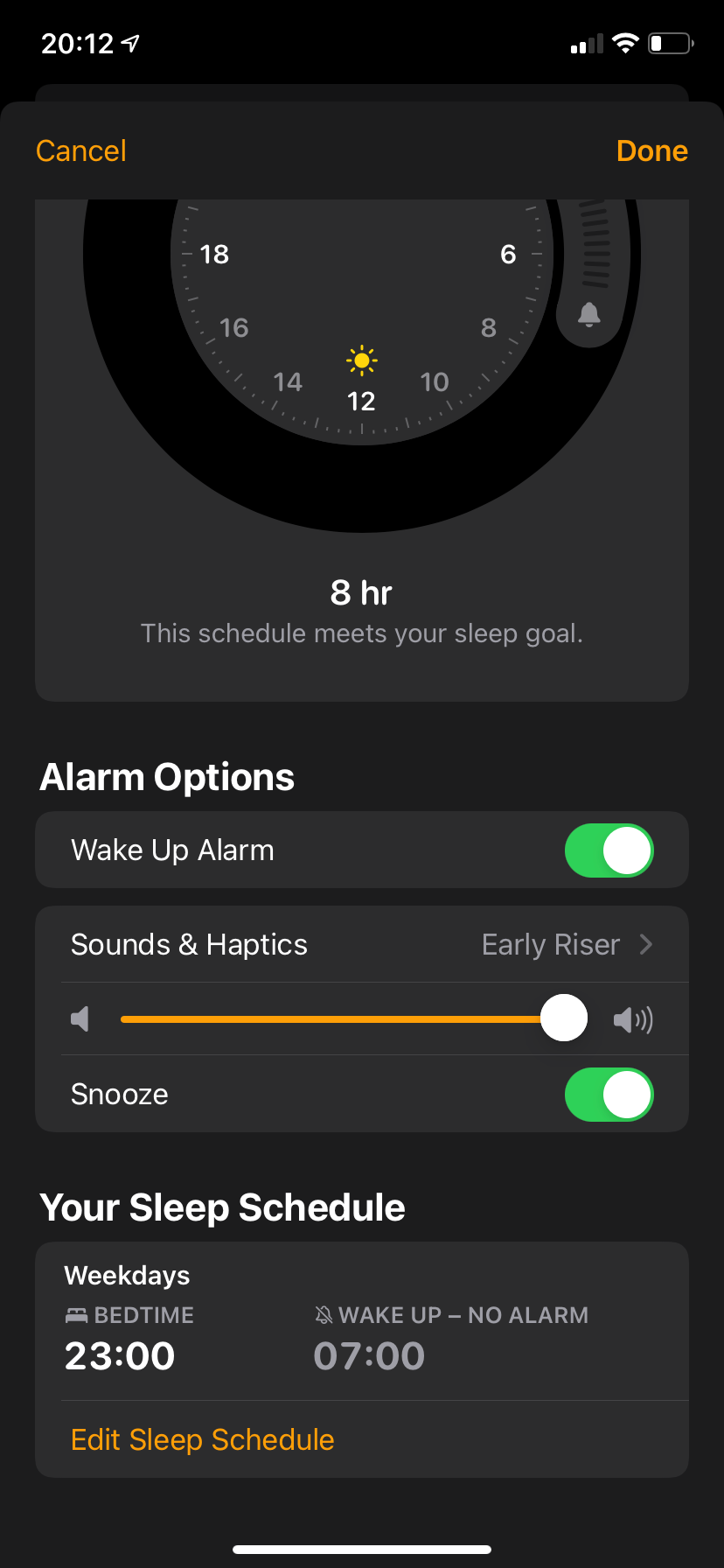Disable the Snooze switch

pyautogui.click(x=609, y=1095)
